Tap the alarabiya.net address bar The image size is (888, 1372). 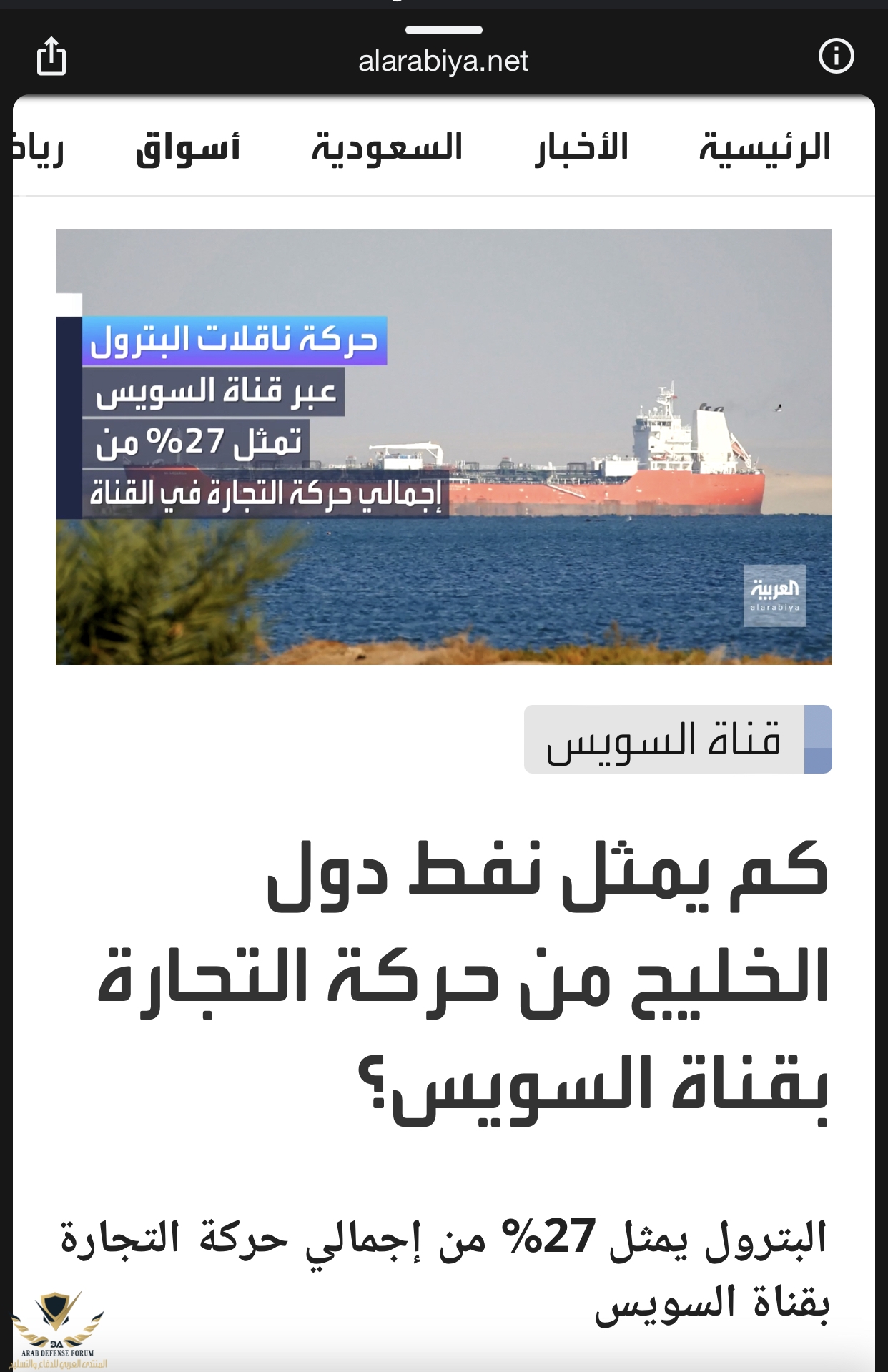(443, 61)
